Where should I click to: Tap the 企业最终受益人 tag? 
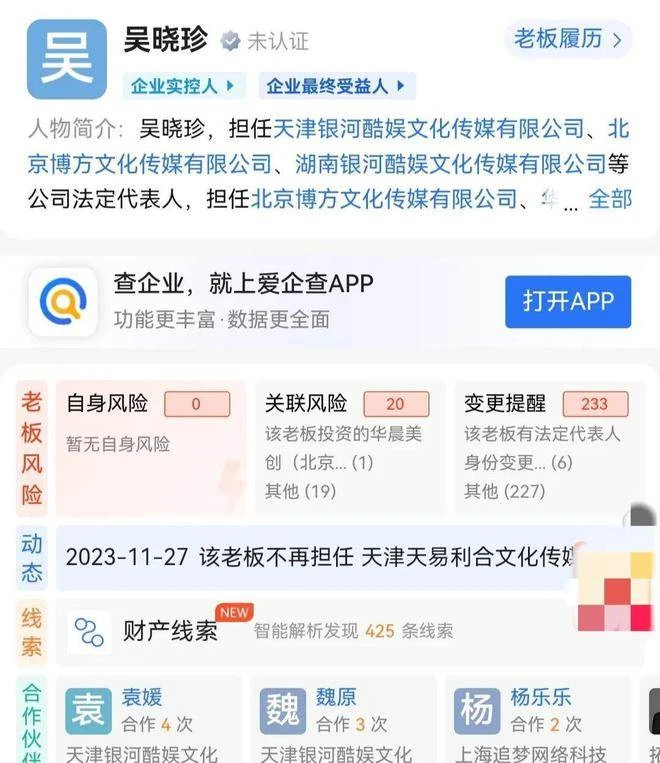point(335,86)
